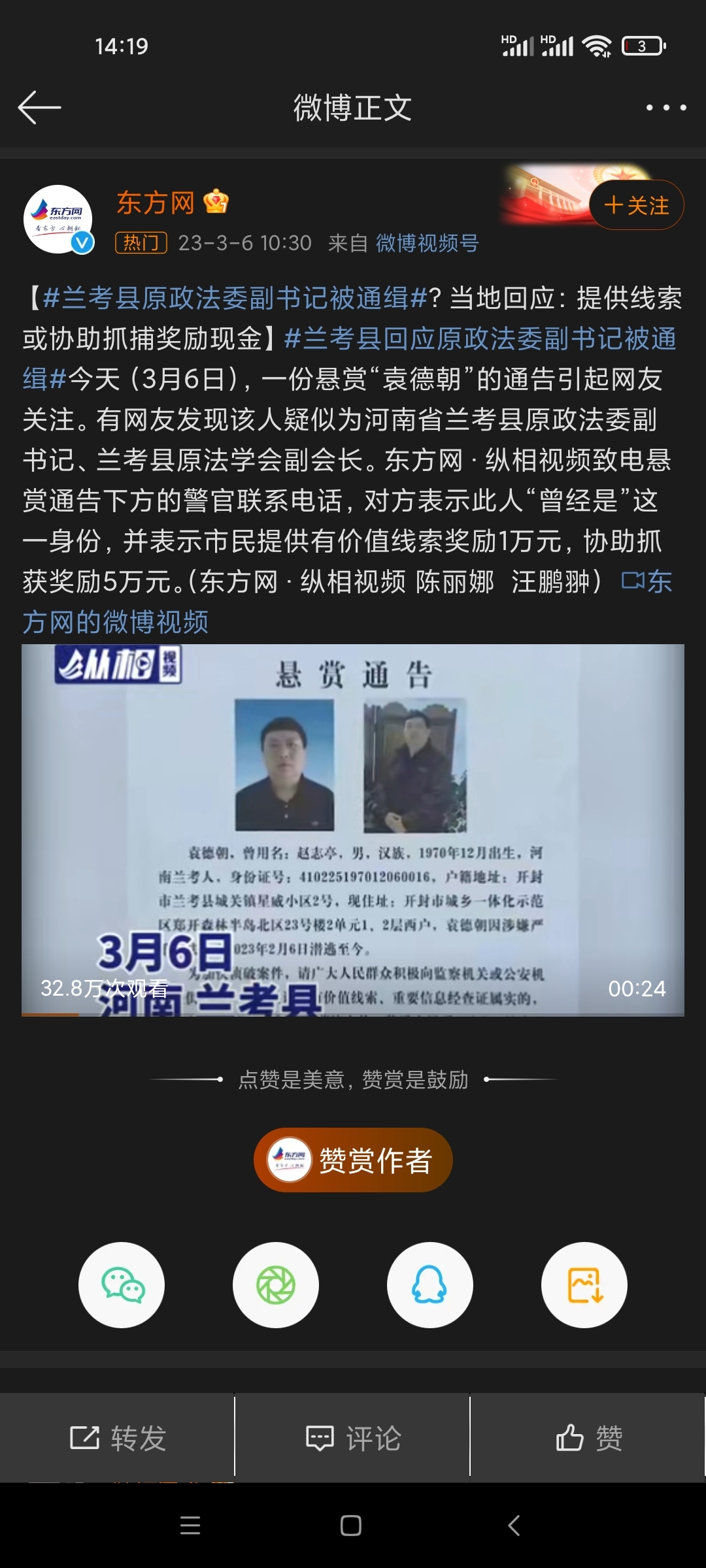Share the post to QQ
Screen dimensions: 706x1568
point(430,1284)
